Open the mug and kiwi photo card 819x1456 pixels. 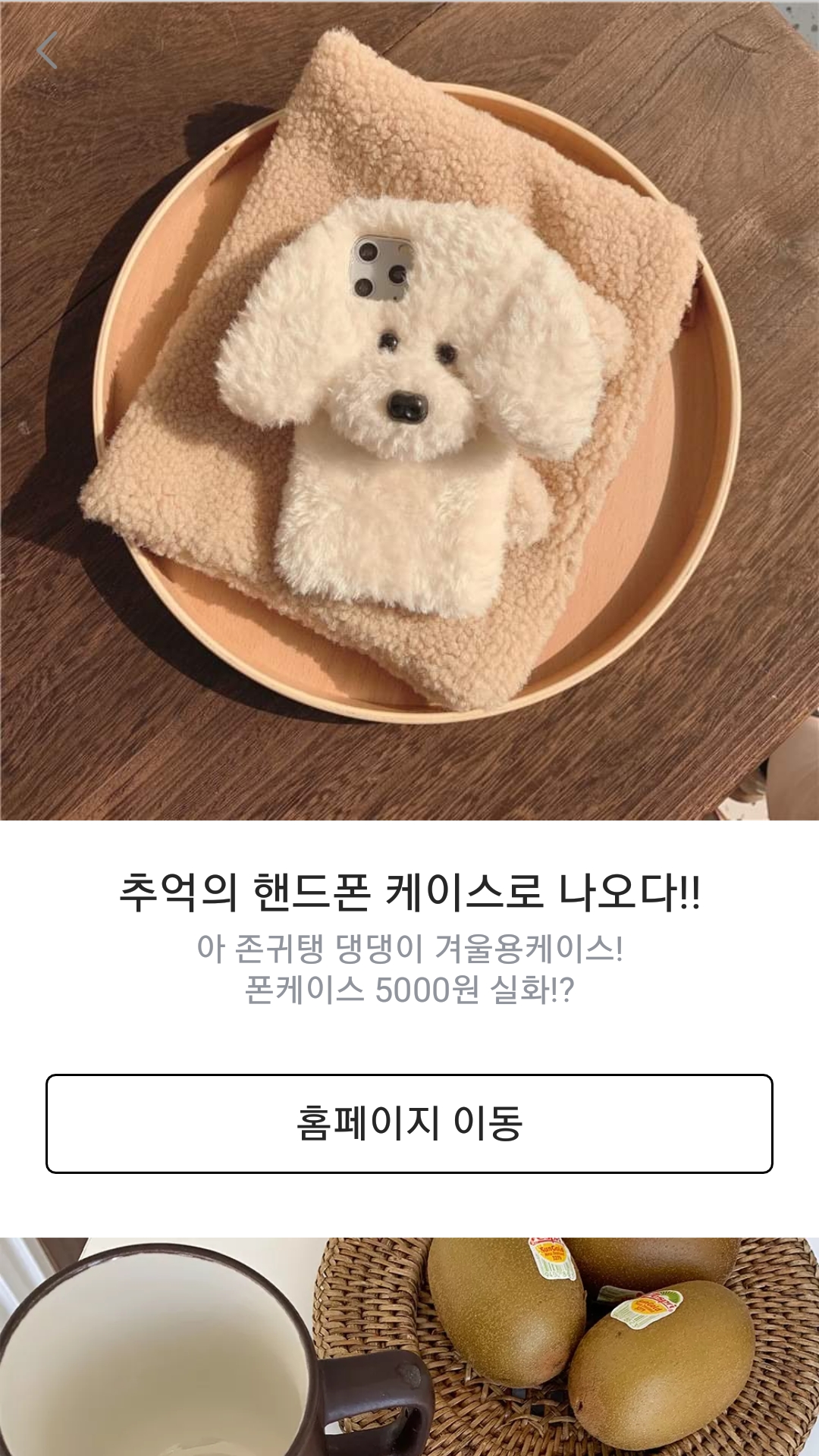[x=409, y=1346]
